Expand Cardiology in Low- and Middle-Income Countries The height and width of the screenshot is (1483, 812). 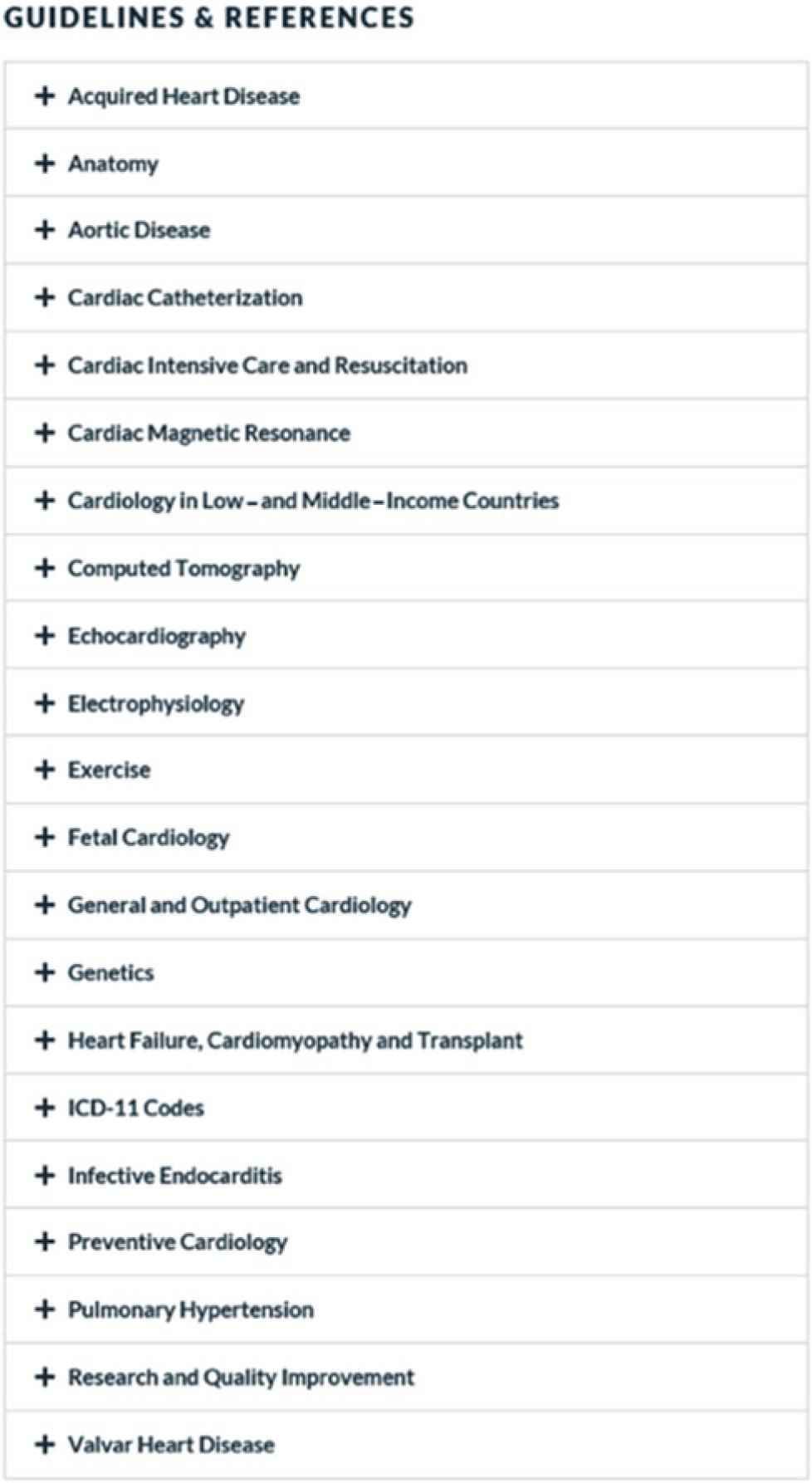[313, 501]
